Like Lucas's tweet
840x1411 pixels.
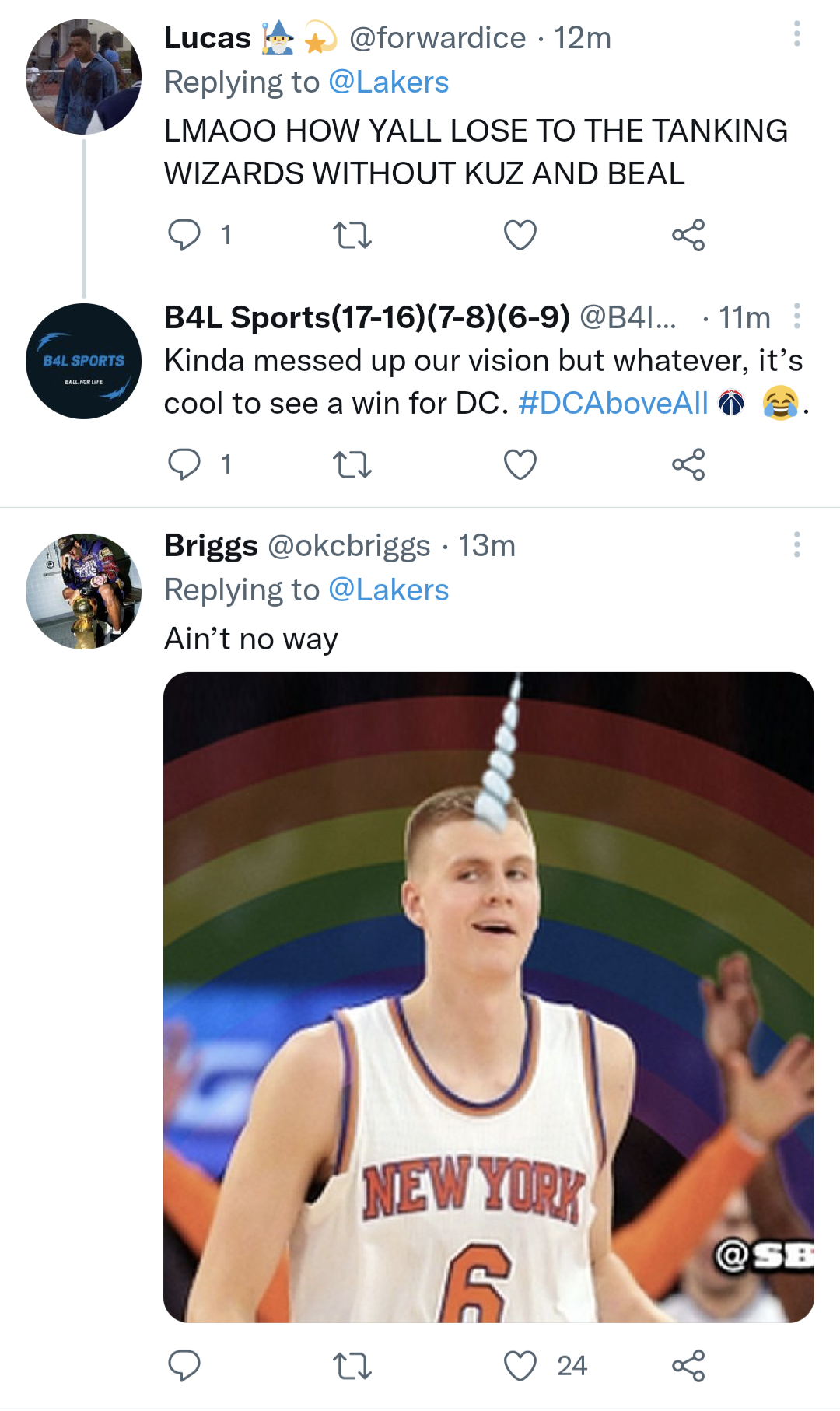(520, 235)
